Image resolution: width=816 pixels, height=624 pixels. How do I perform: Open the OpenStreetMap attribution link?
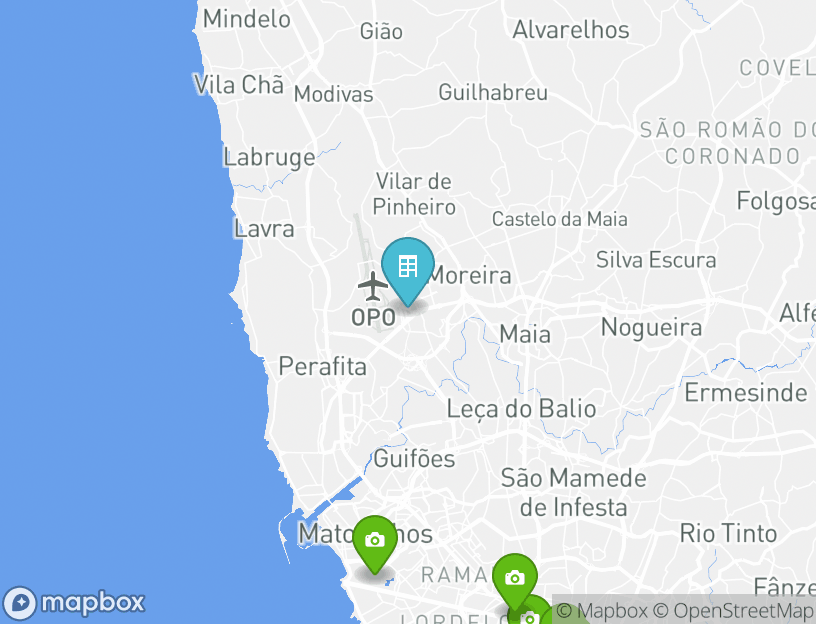click(733, 611)
